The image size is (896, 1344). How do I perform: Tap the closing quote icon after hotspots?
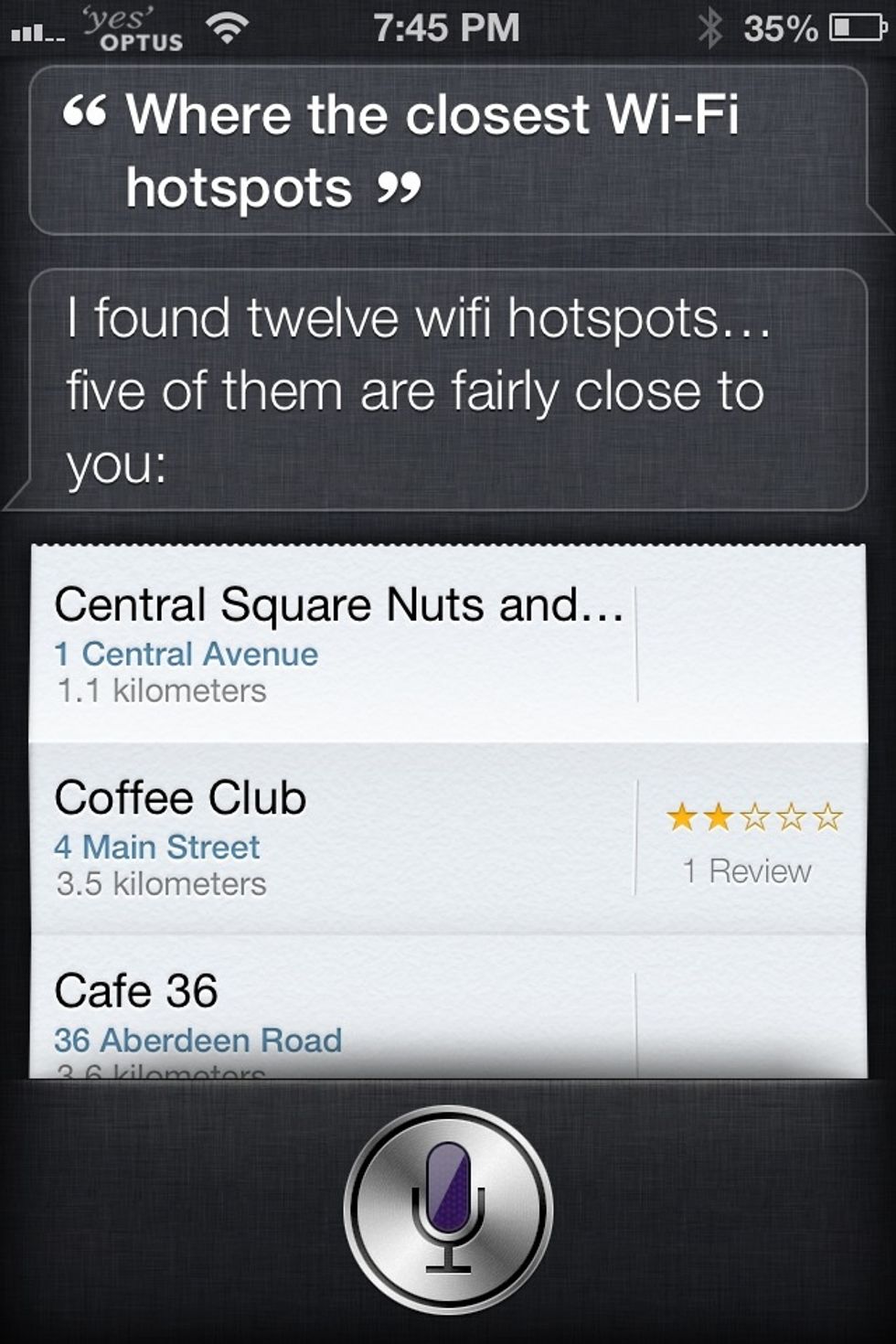(x=399, y=187)
